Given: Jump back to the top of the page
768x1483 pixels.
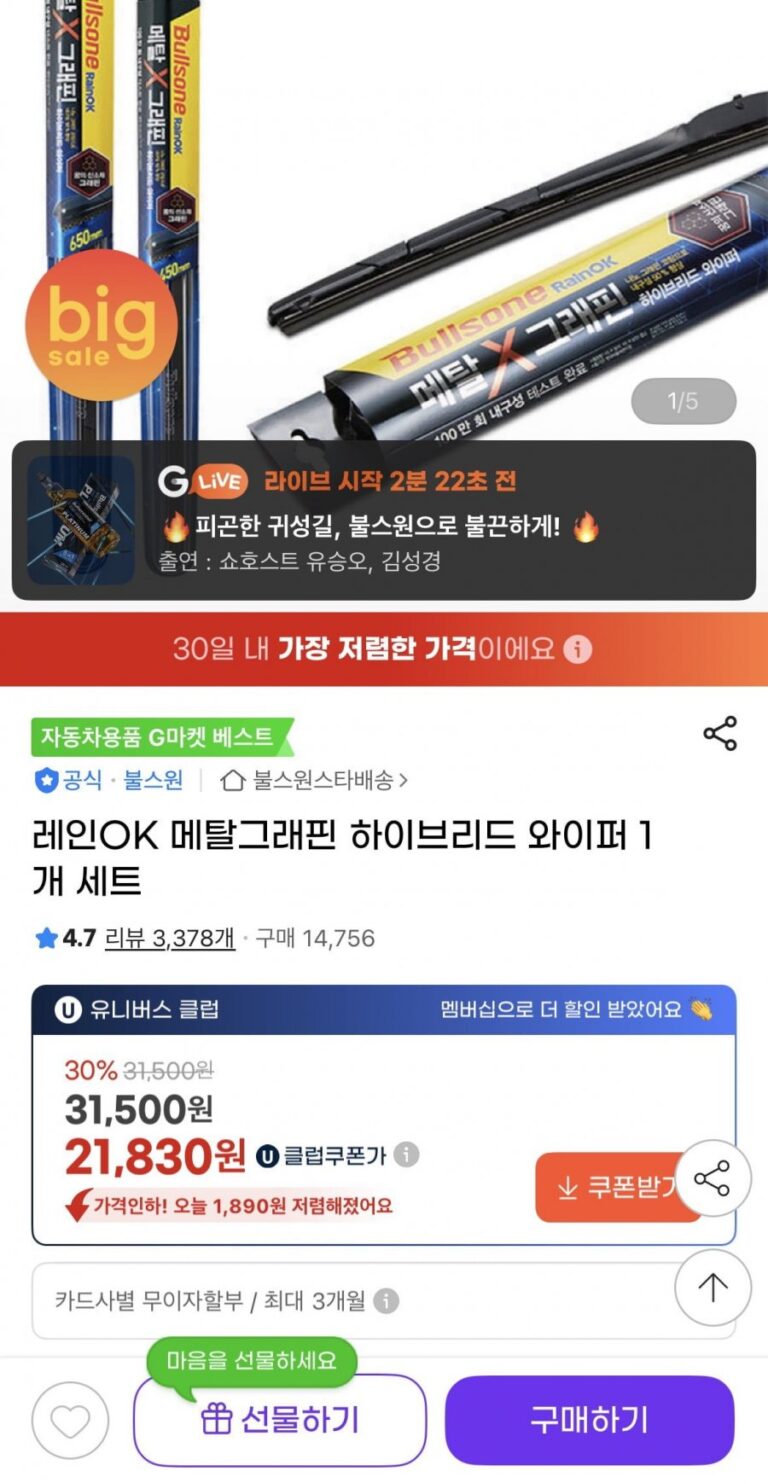Looking at the screenshot, I should [712, 1288].
